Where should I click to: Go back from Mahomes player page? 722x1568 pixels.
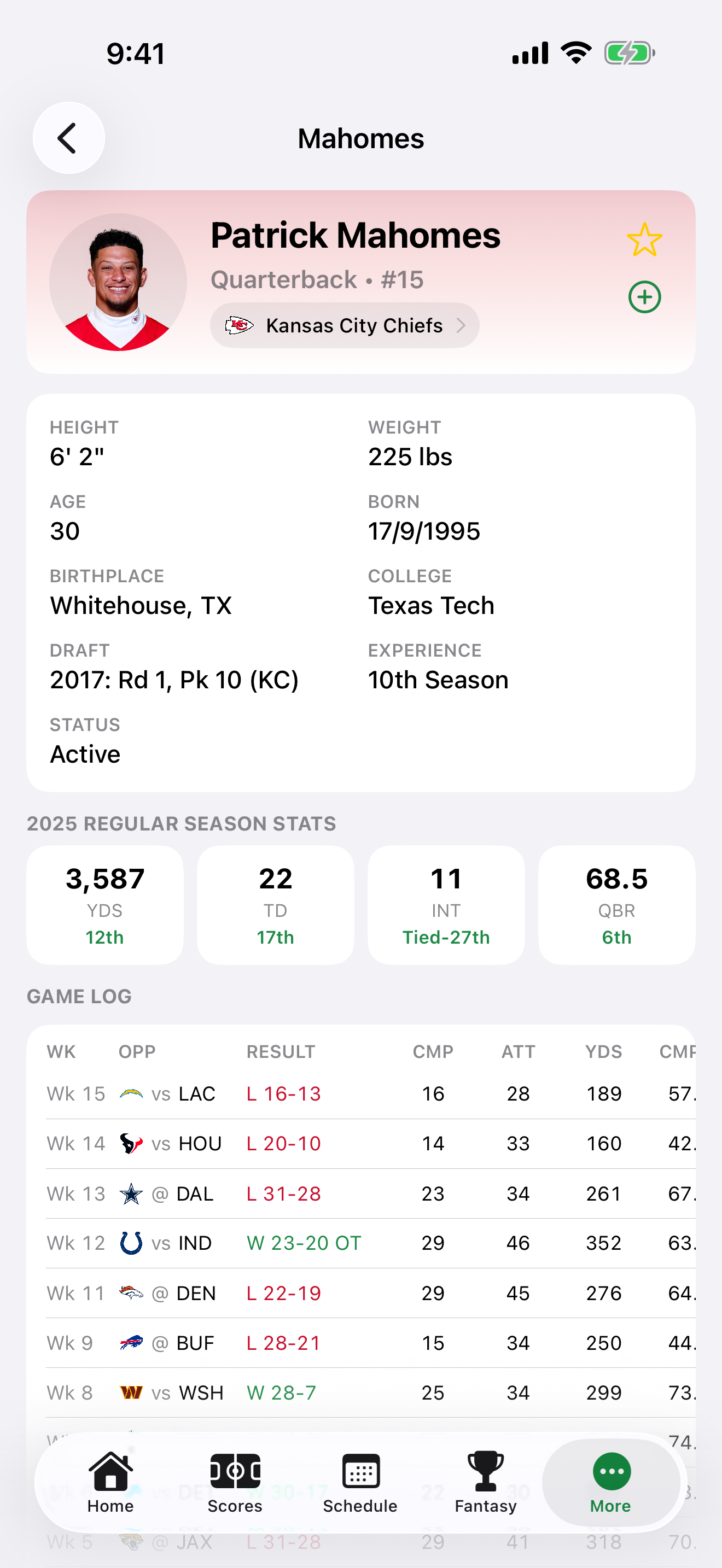click(x=69, y=138)
